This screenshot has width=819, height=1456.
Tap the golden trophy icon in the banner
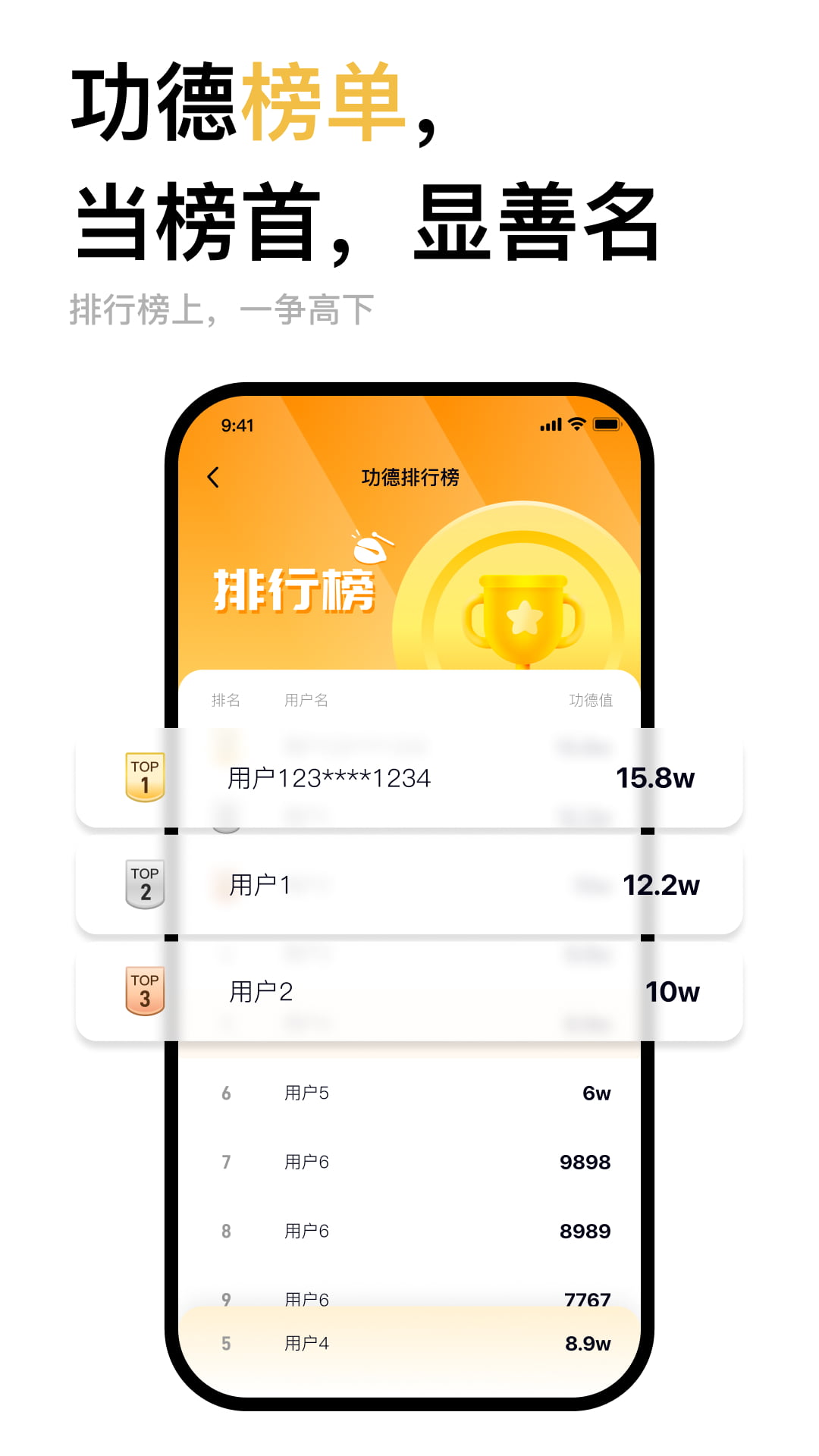(x=521, y=614)
